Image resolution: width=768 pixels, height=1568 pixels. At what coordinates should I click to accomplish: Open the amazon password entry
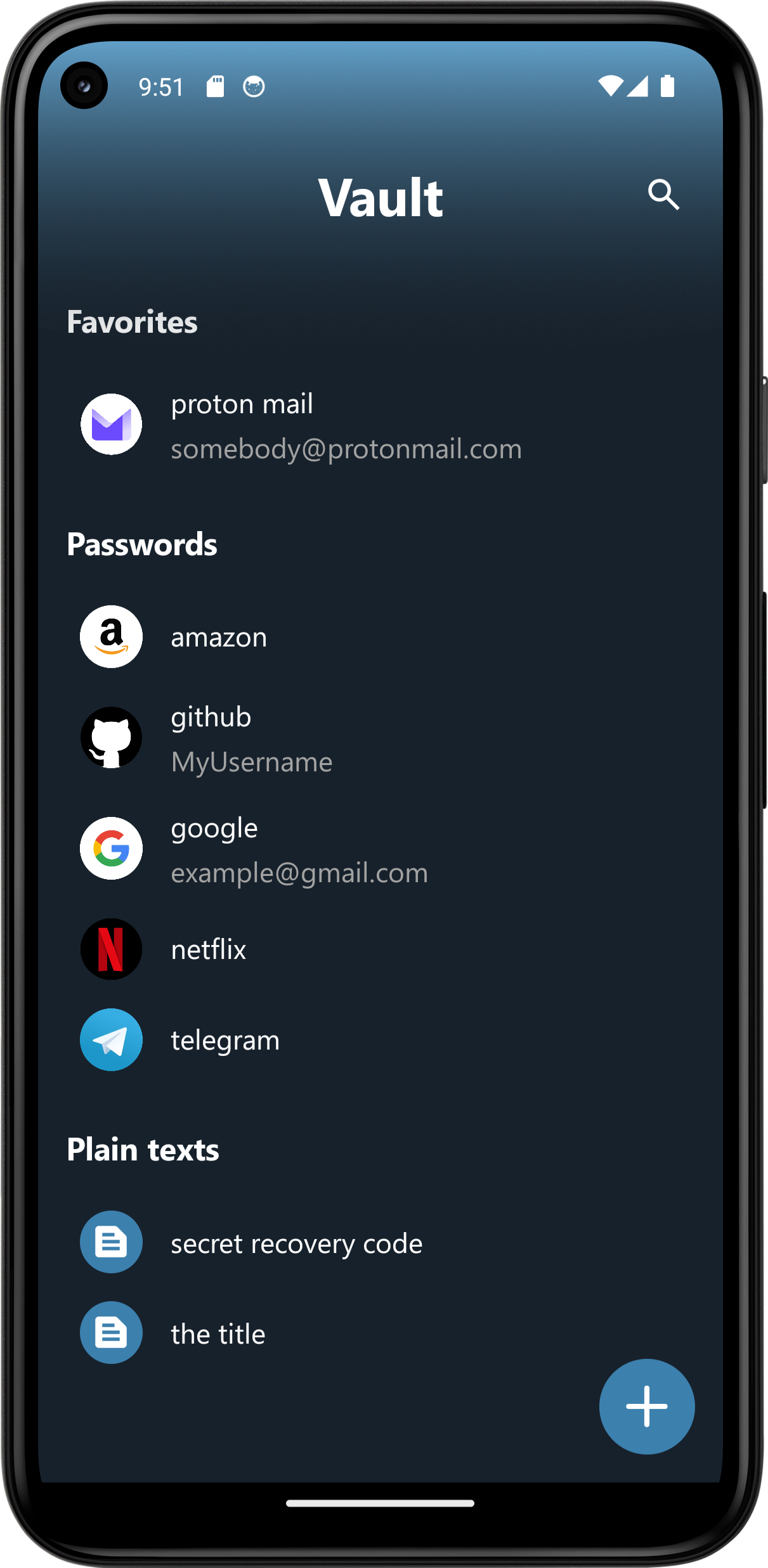click(x=381, y=637)
